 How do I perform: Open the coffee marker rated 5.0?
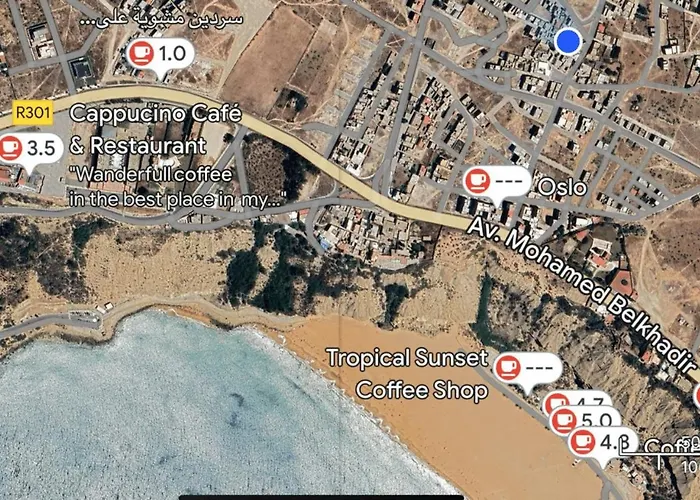[583, 420]
